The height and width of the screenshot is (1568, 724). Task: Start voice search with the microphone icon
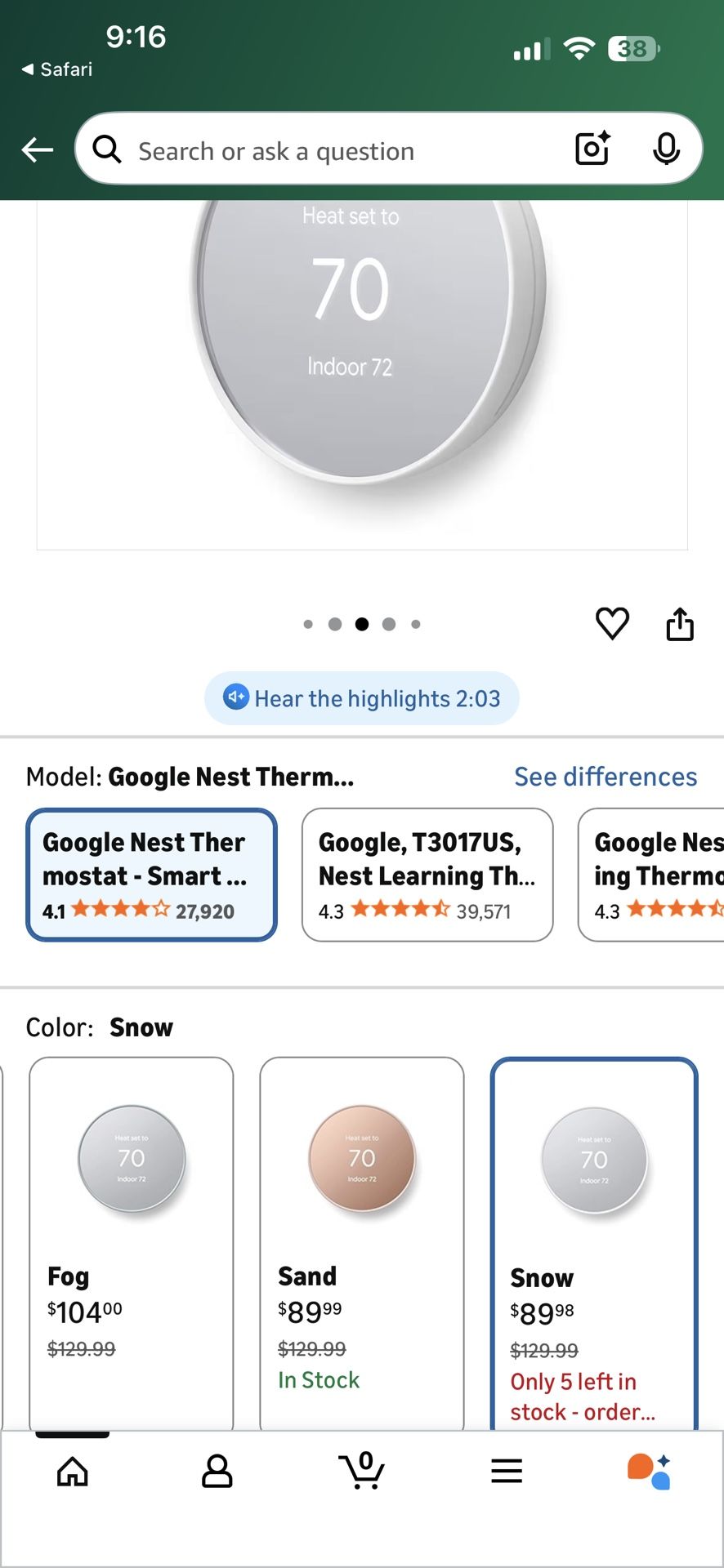point(668,149)
